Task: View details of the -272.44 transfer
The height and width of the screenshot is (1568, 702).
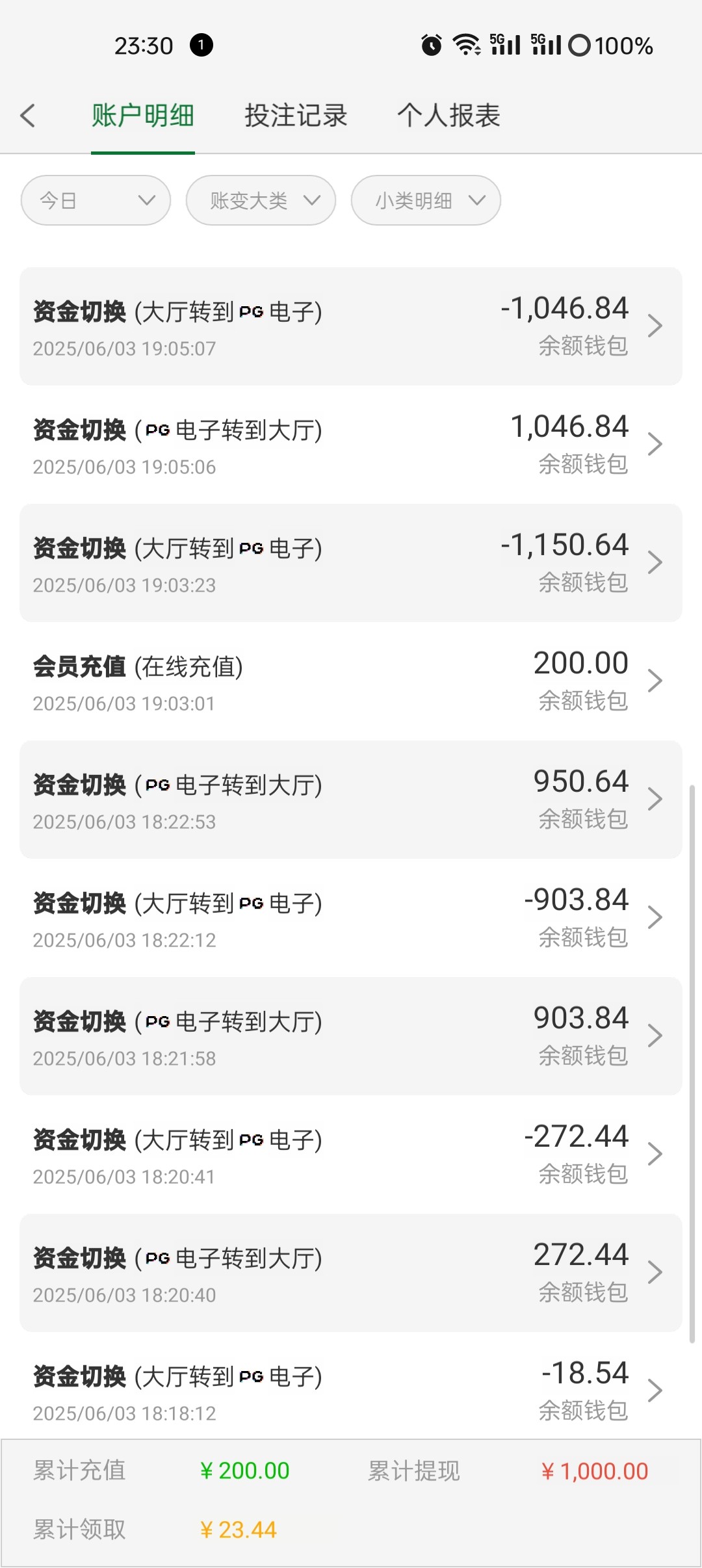Action: tap(351, 1155)
